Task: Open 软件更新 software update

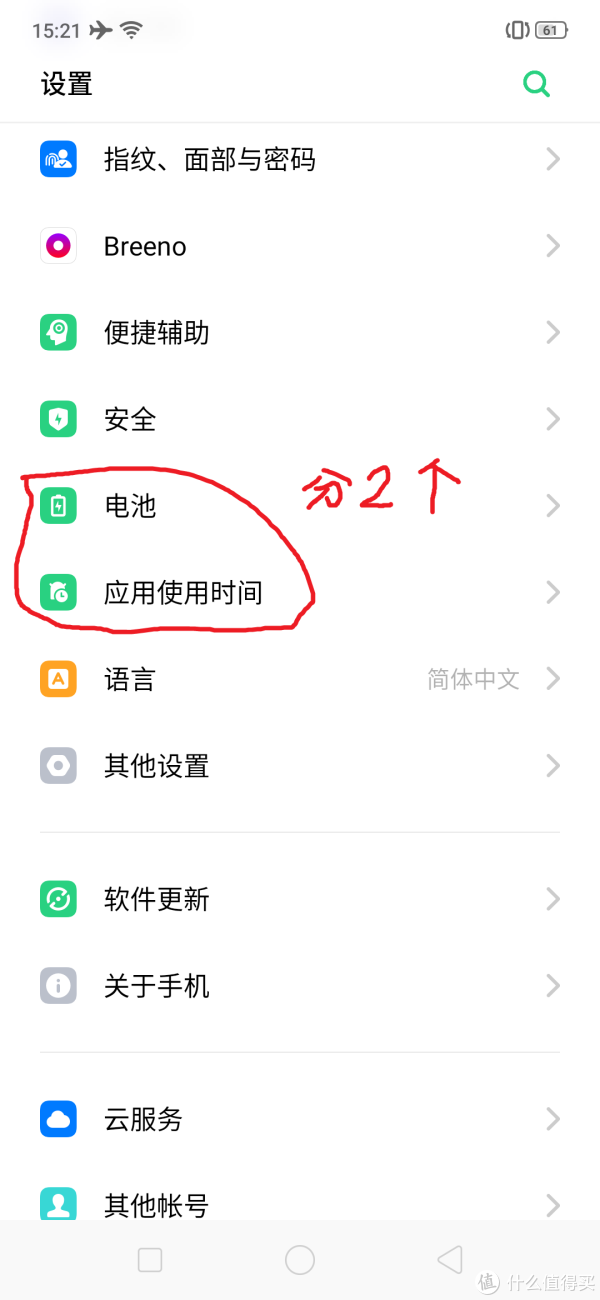Action: [x=157, y=899]
